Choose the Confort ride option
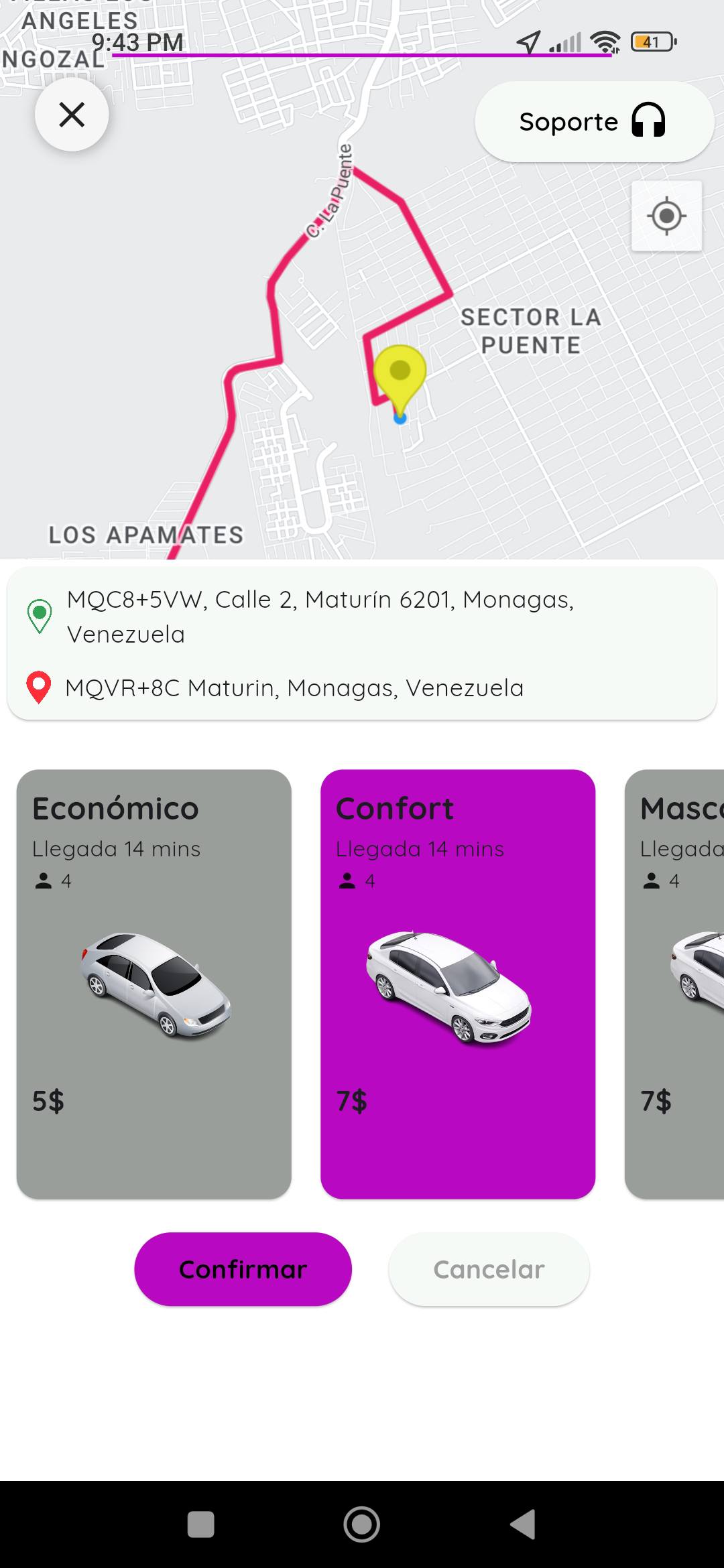The height and width of the screenshot is (1568, 724). 458,984
